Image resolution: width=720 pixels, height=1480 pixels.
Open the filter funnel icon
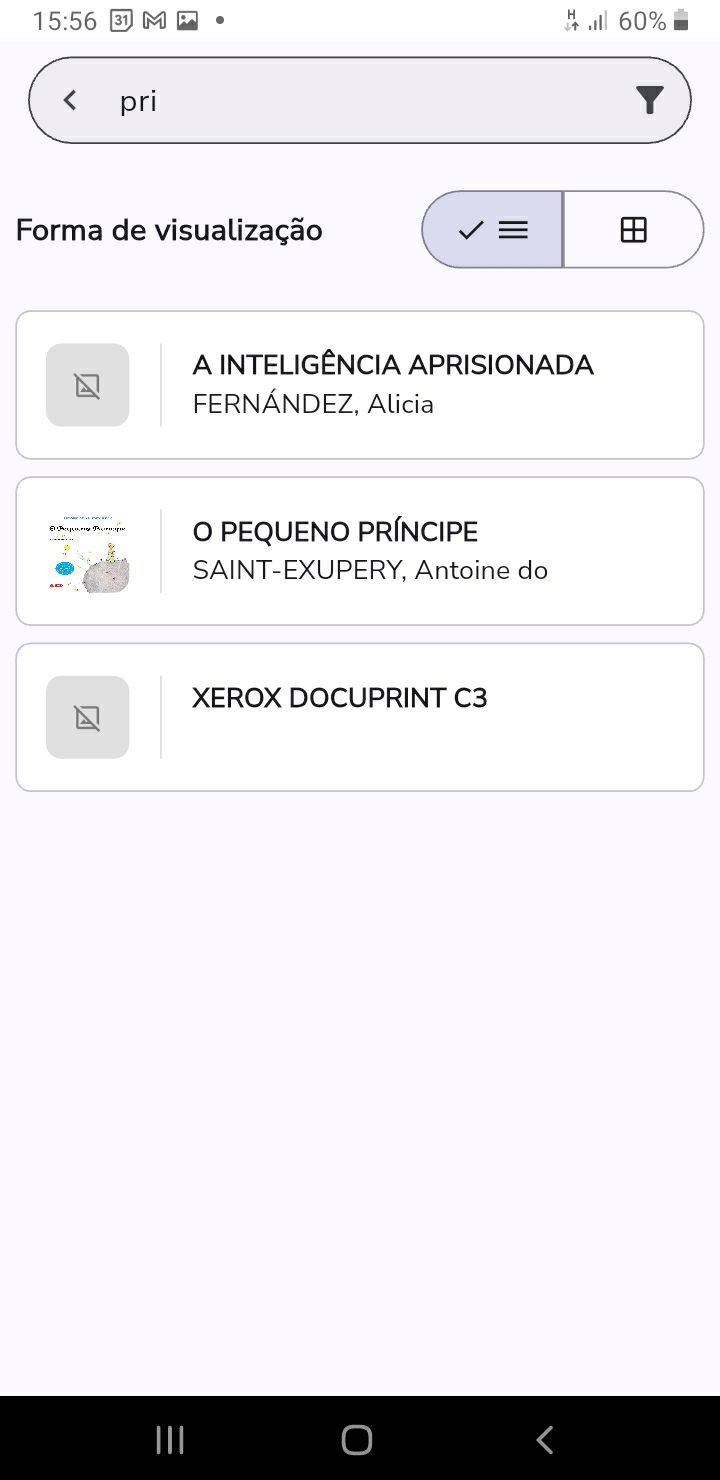[649, 100]
